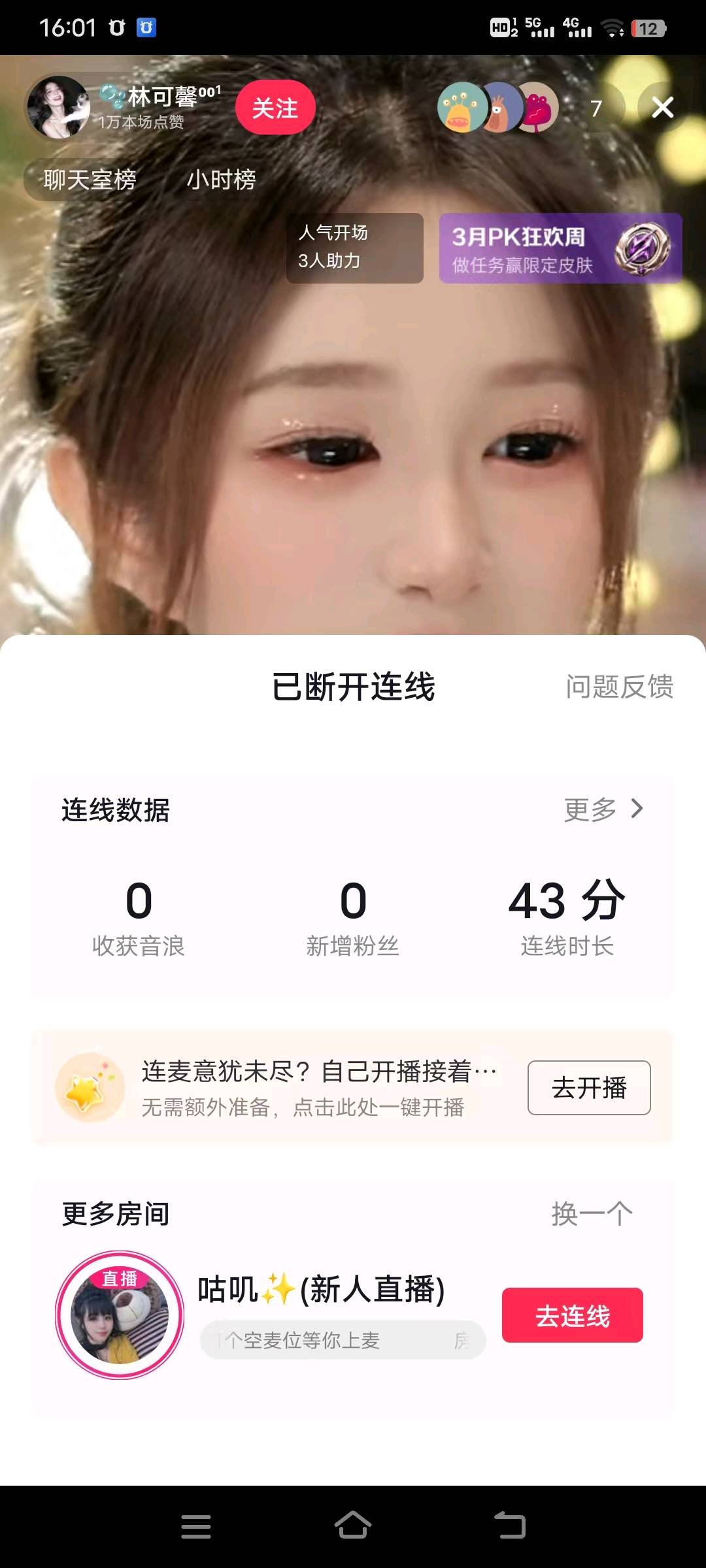Switch to the 聊天室榜 tab

tap(90, 178)
